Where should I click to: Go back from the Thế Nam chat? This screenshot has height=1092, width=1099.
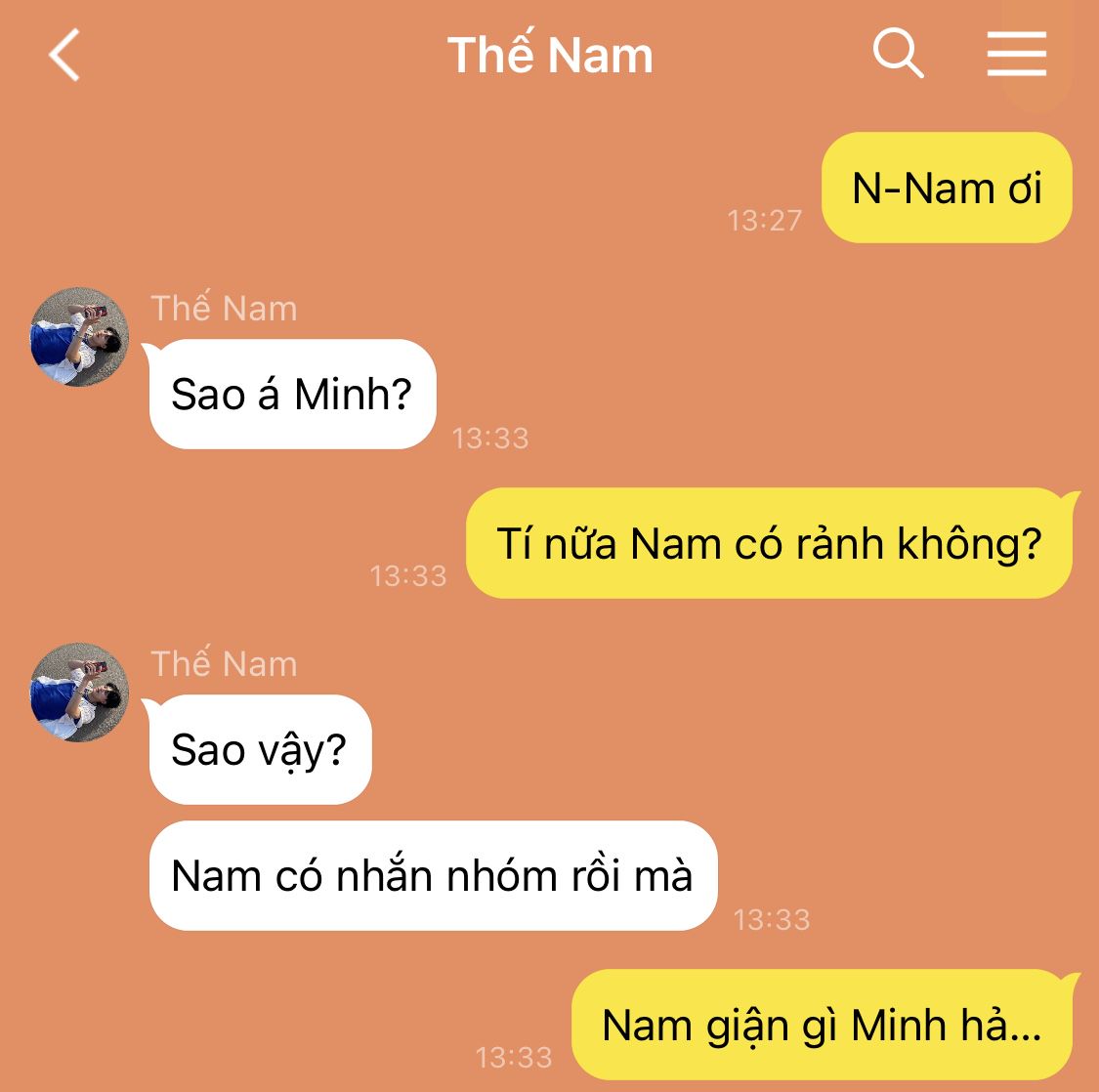coord(64,55)
